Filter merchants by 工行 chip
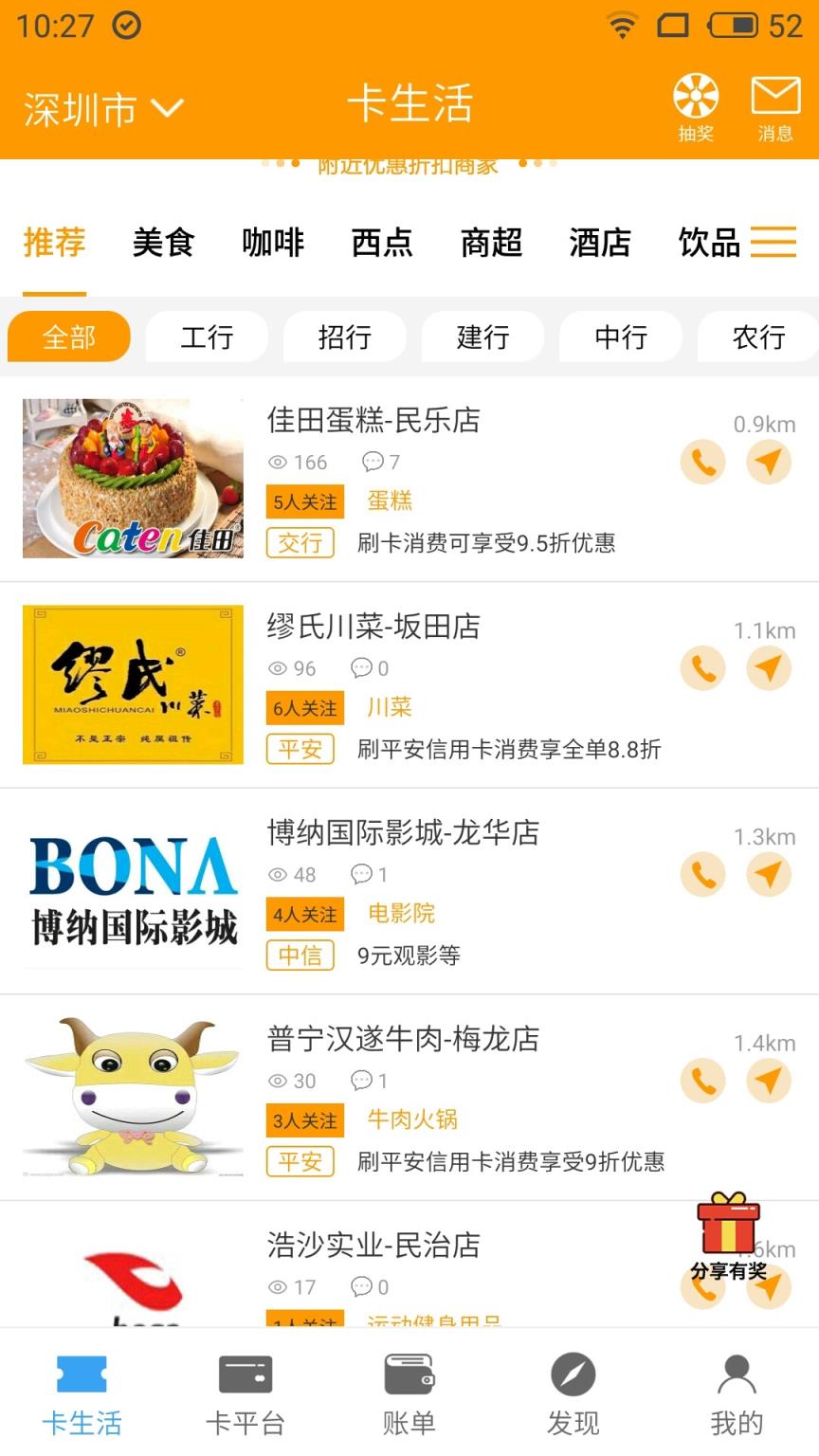The image size is (819, 1456). pos(207,337)
